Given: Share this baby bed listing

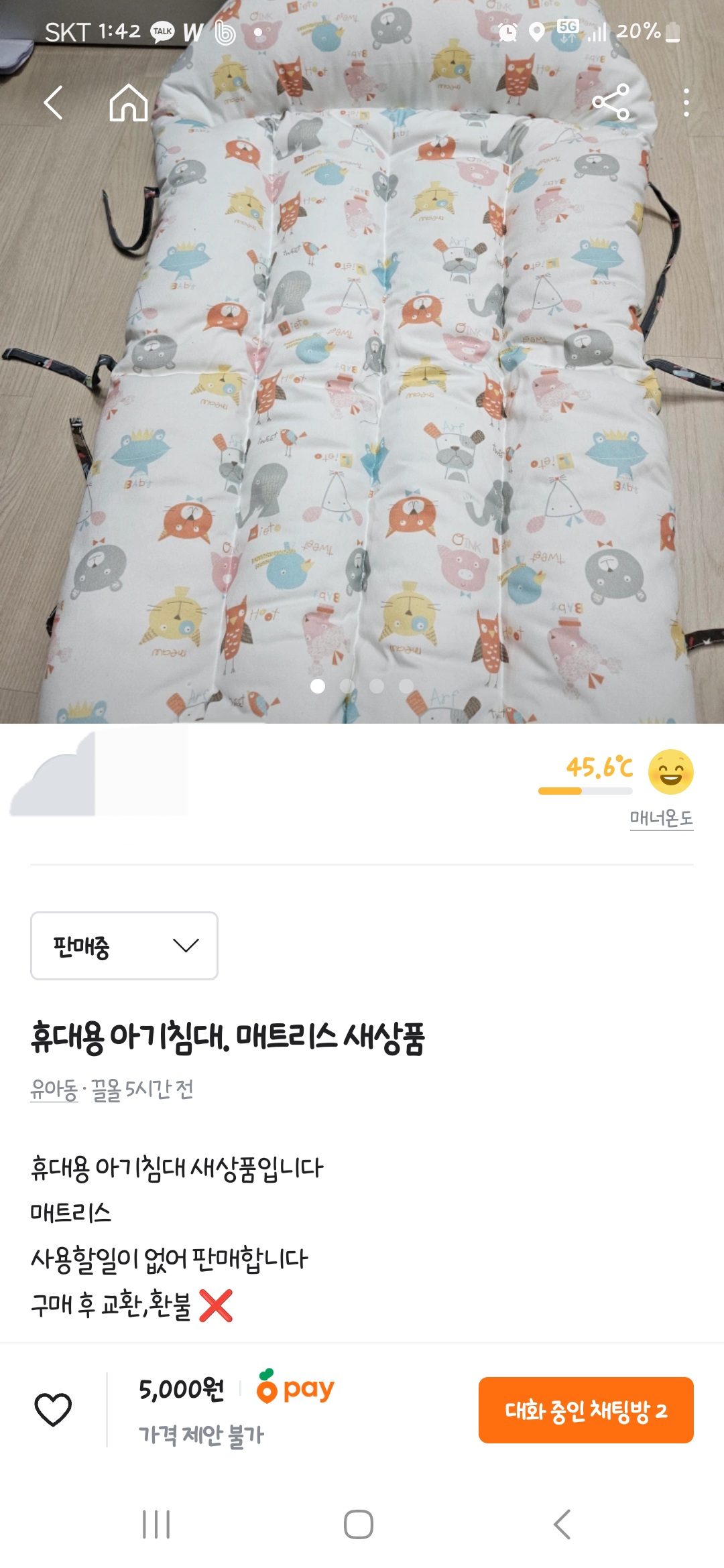Looking at the screenshot, I should pyautogui.click(x=611, y=103).
